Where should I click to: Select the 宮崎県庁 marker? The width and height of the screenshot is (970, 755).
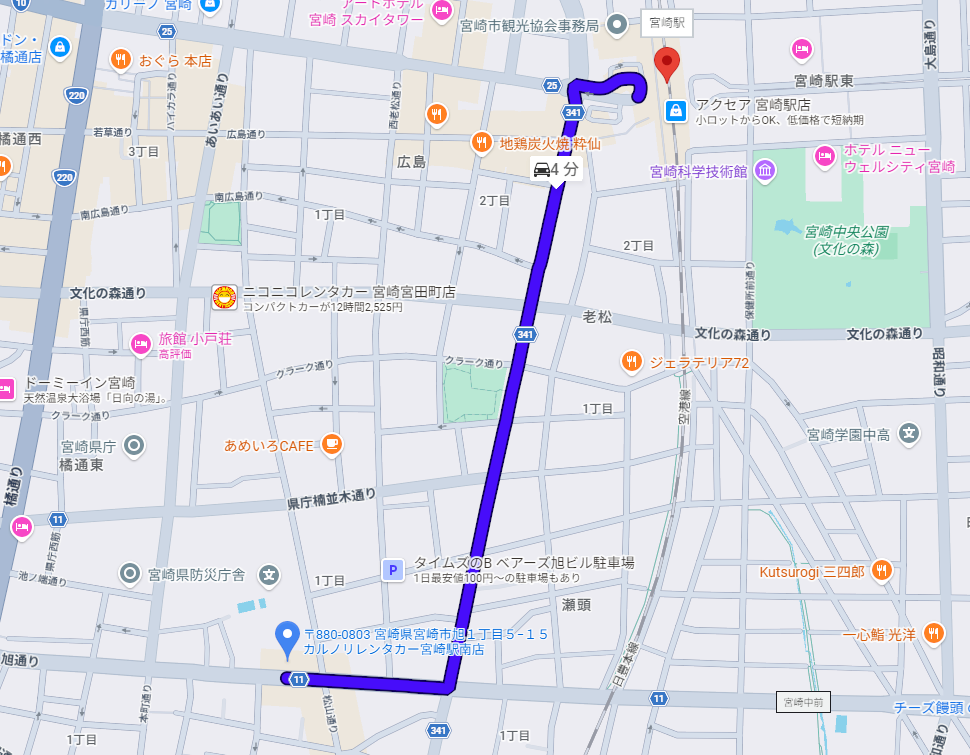coord(134,445)
